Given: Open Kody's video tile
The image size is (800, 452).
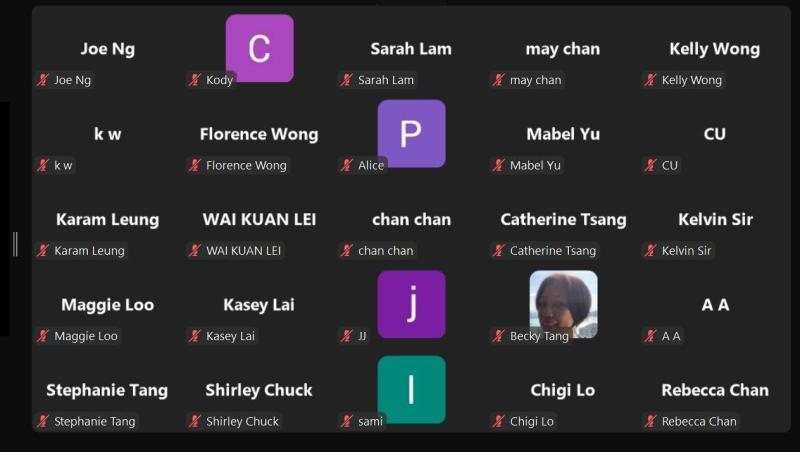Looking at the screenshot, I should pos(260,48).
